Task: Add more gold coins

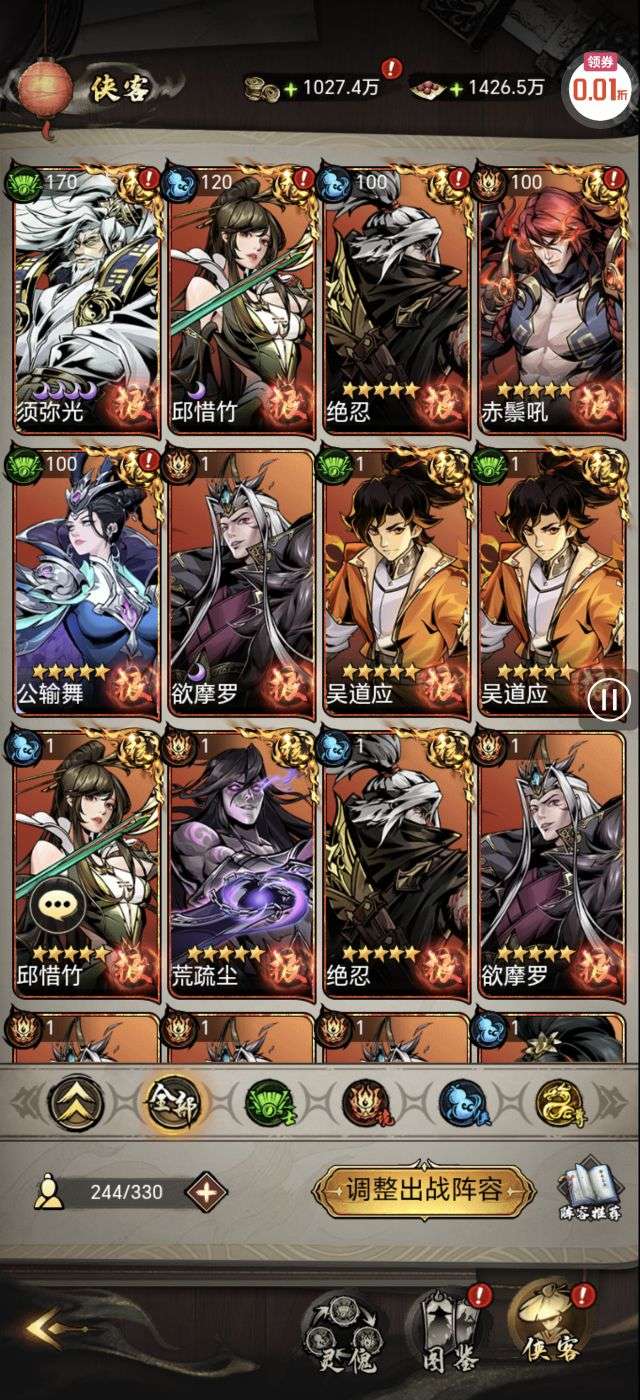Action: 291,88
